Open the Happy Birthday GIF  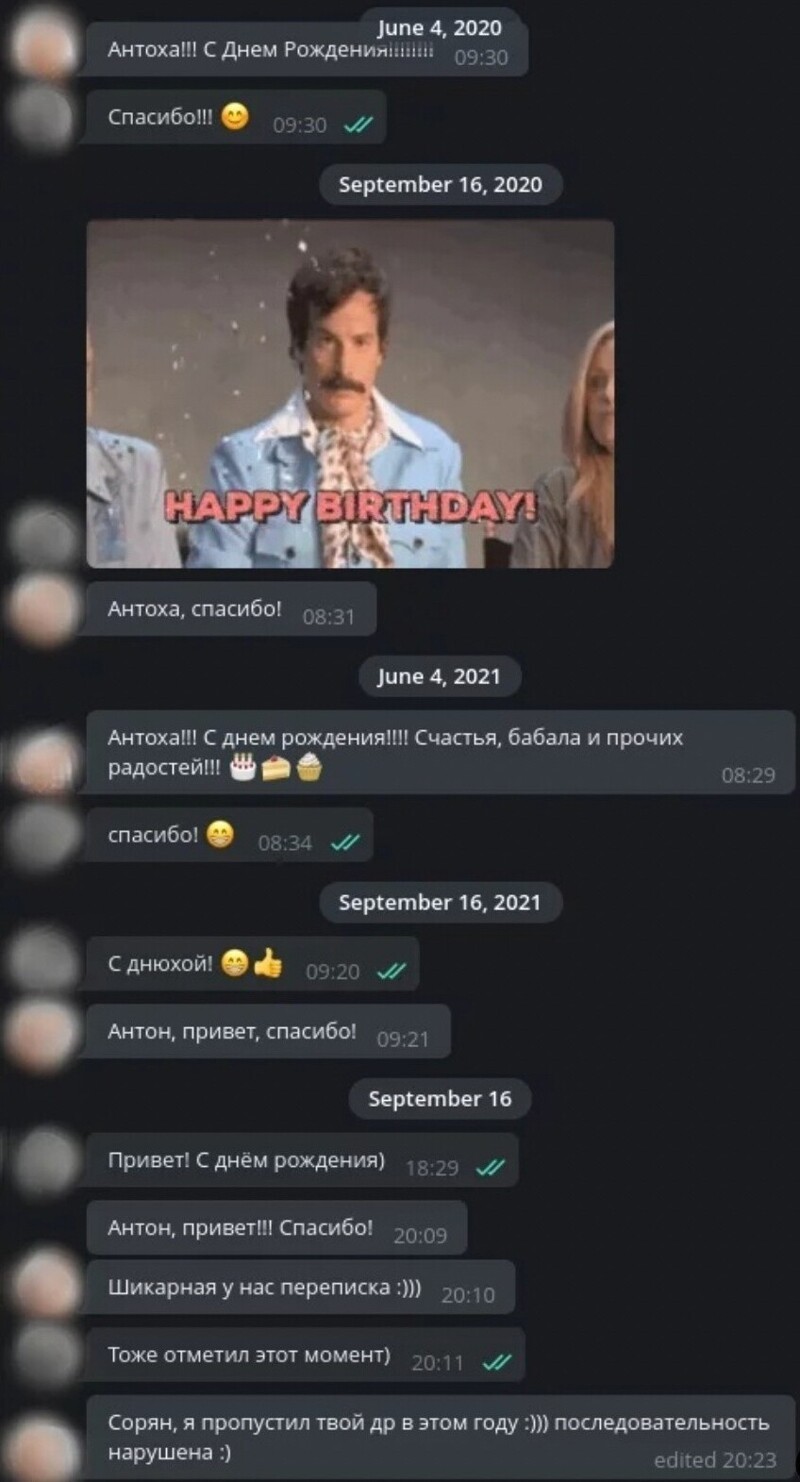click(350, 394)
